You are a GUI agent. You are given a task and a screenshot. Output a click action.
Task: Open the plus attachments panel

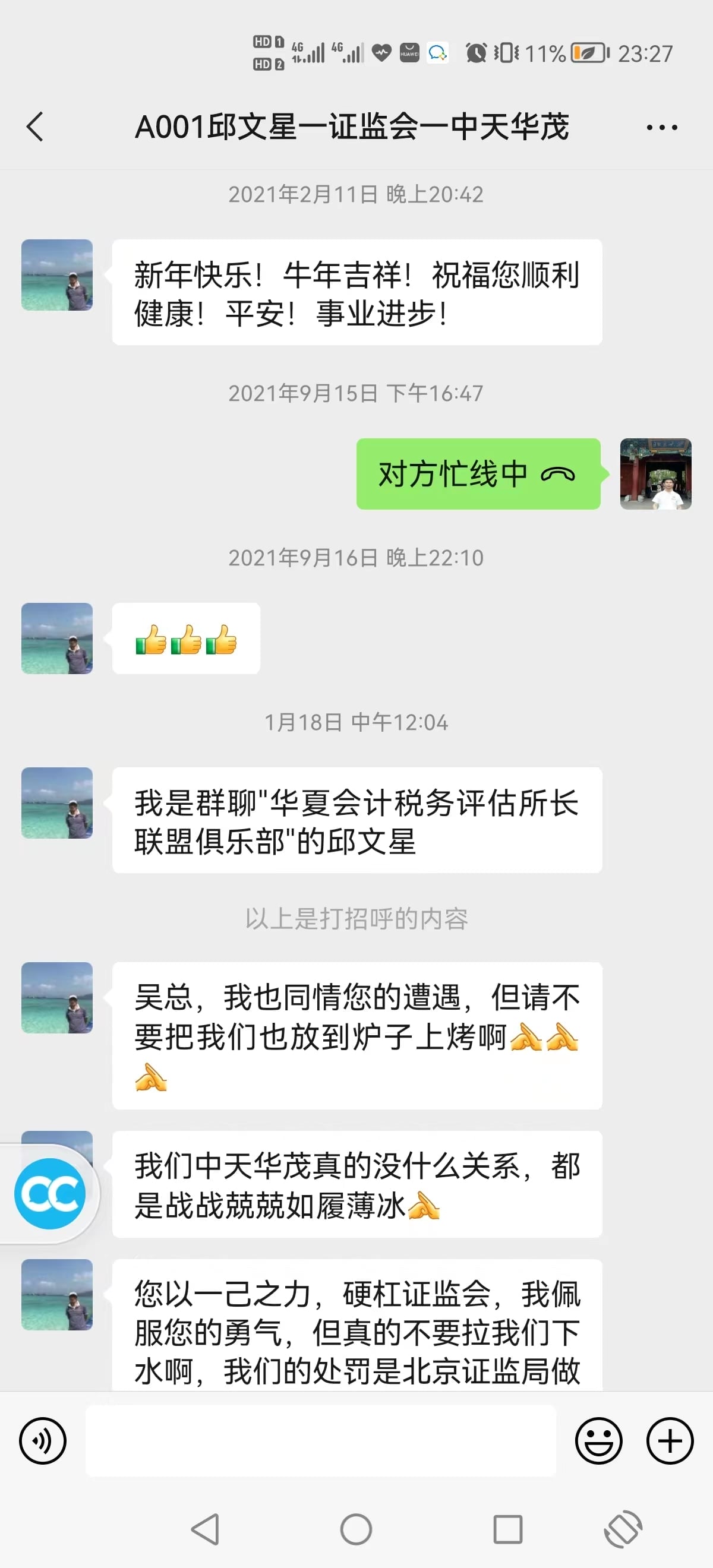tap(669, 1440)
